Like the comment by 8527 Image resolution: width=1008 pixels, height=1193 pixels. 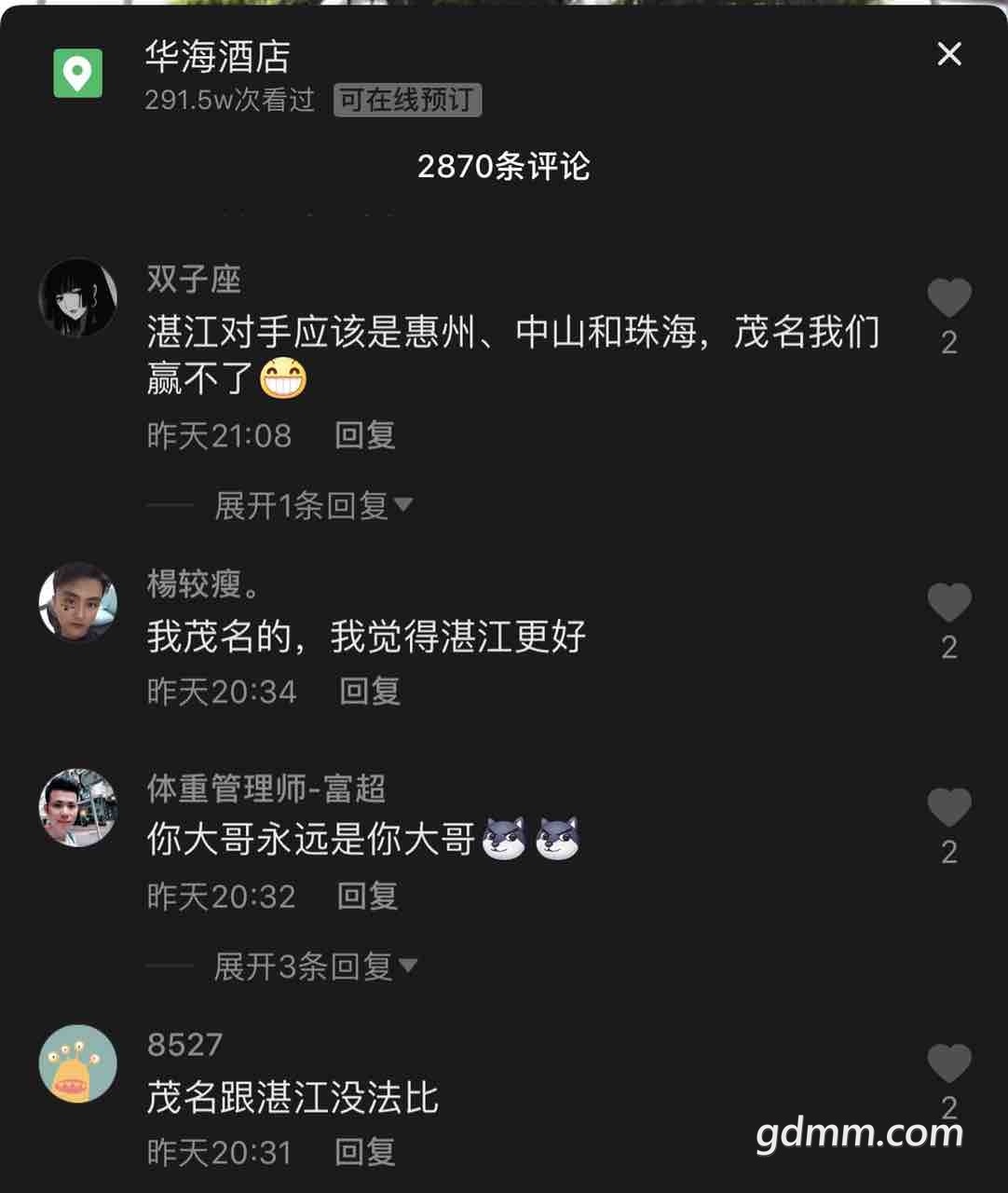(x=948, y=1064)
